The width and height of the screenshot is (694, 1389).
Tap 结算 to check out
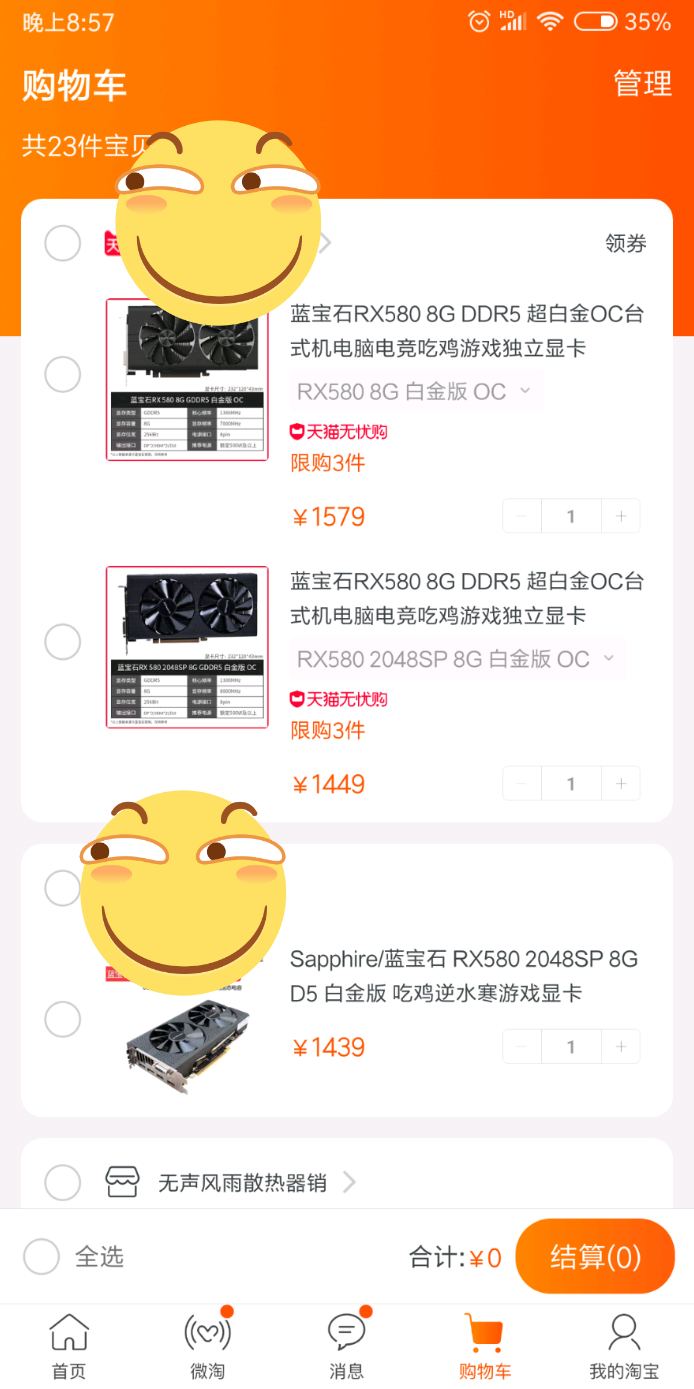coord(595,1256)
